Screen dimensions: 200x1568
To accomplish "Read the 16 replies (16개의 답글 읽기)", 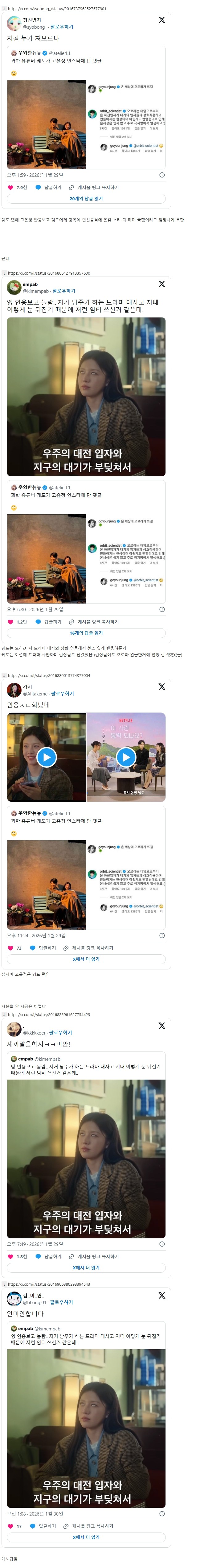I will (x=86, y=633).
